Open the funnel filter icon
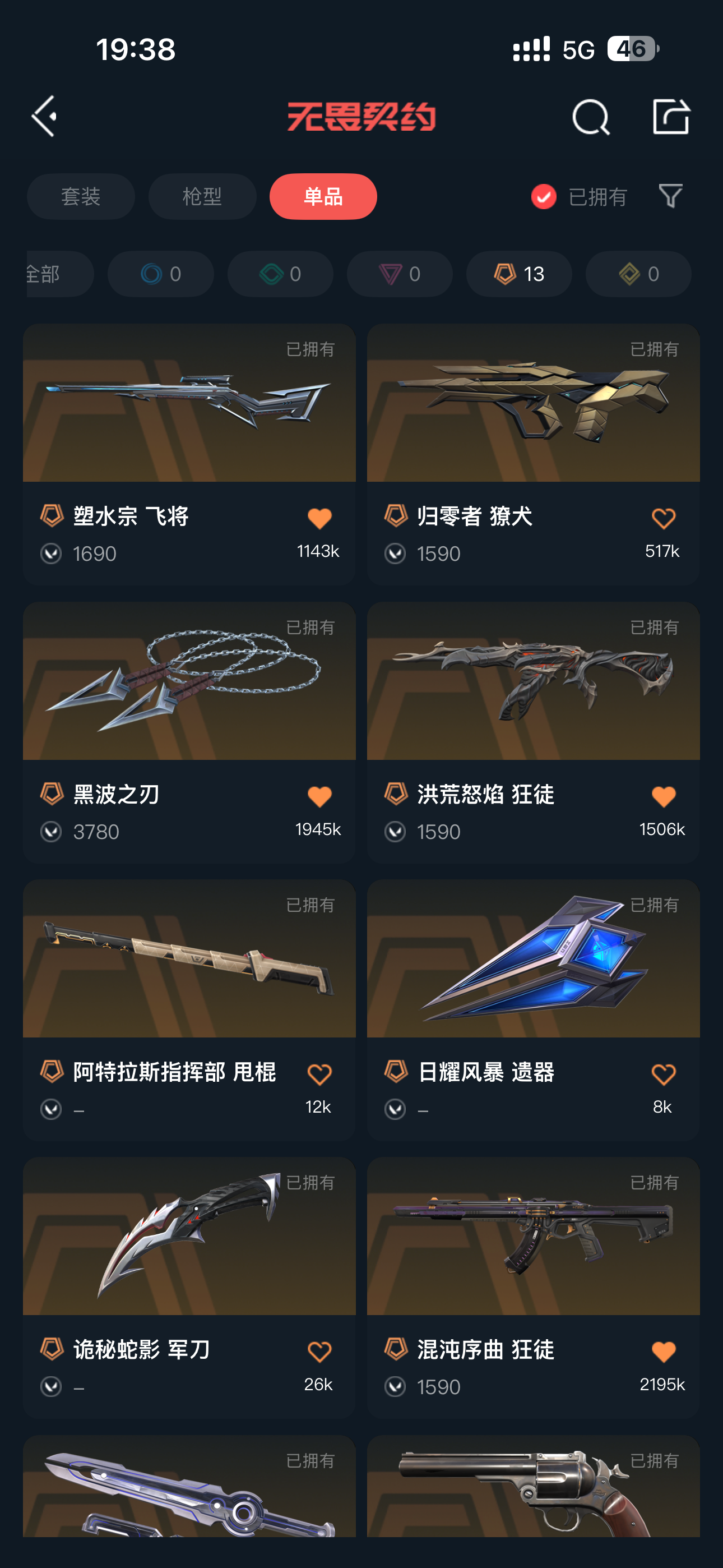 [671, 197]
